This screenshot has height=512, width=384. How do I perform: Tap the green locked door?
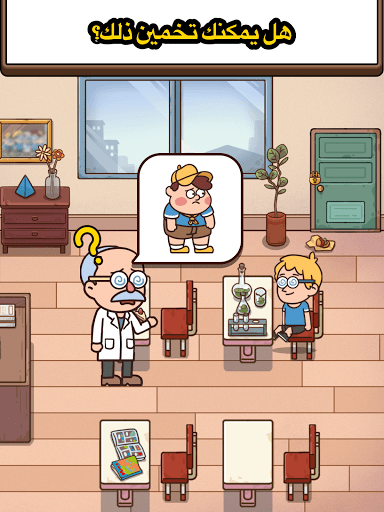coord(345,180)
